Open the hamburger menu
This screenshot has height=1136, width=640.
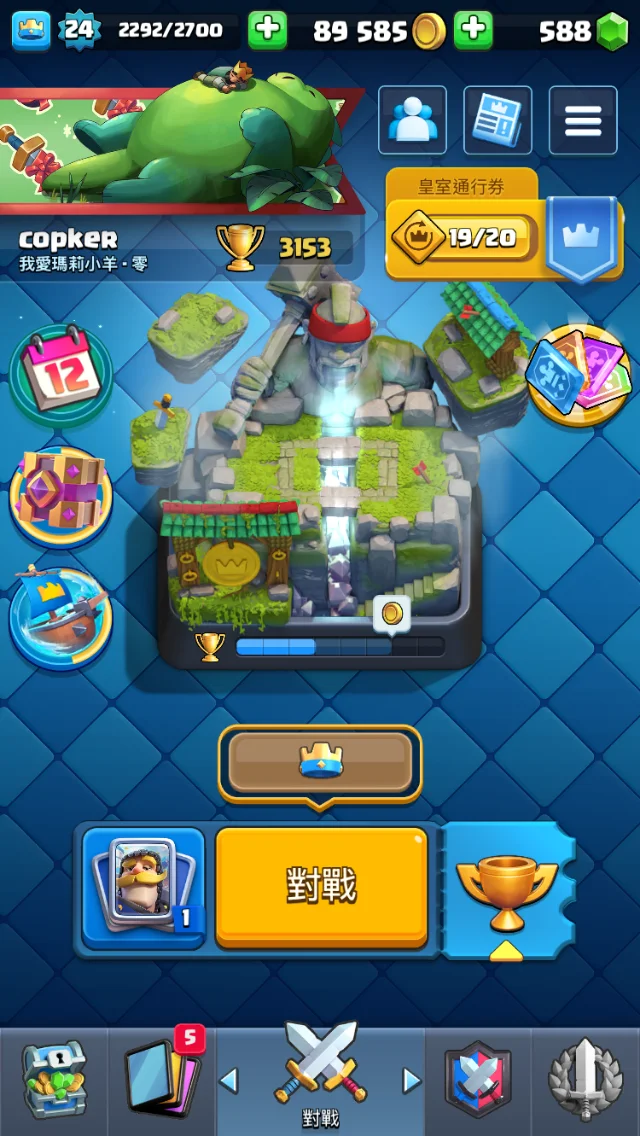[x=583, y=121]
